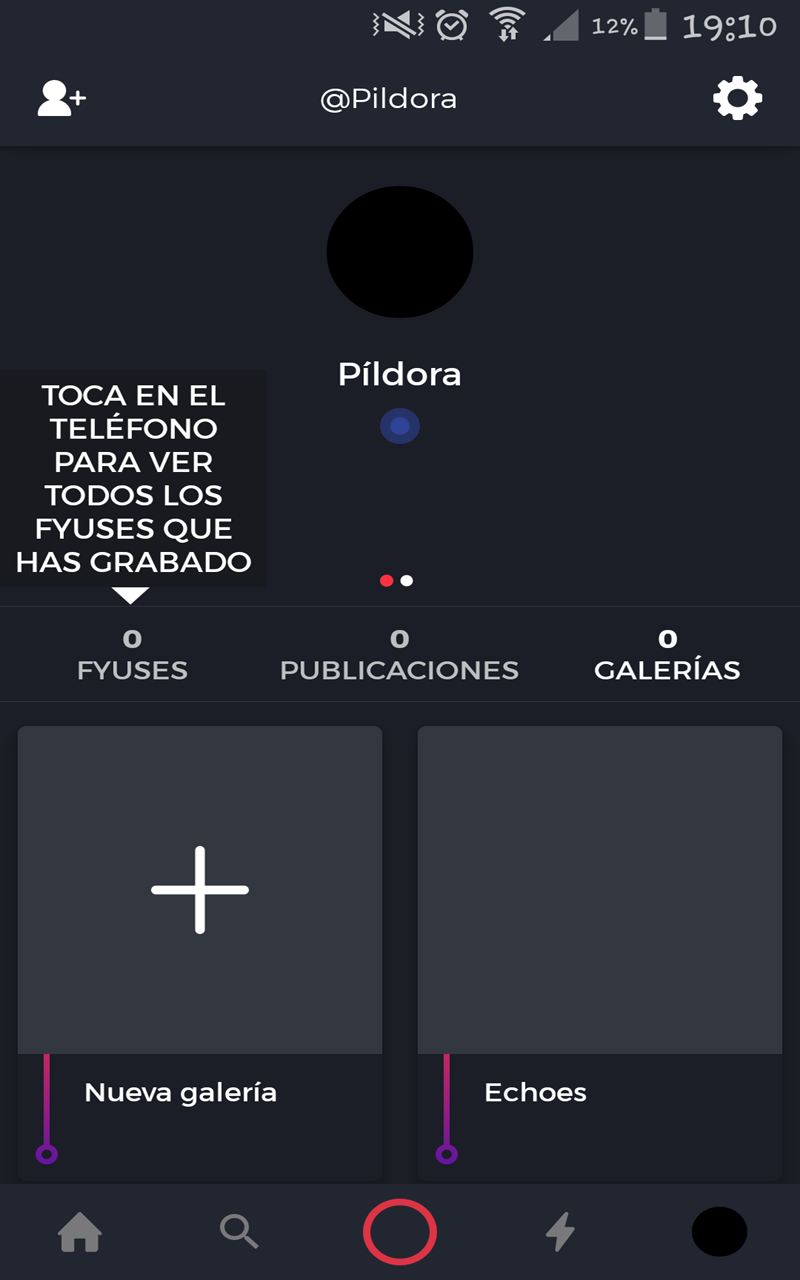
Task: Tap the profile picture circle
Action: pyautogui.click(x=400, y=252)
